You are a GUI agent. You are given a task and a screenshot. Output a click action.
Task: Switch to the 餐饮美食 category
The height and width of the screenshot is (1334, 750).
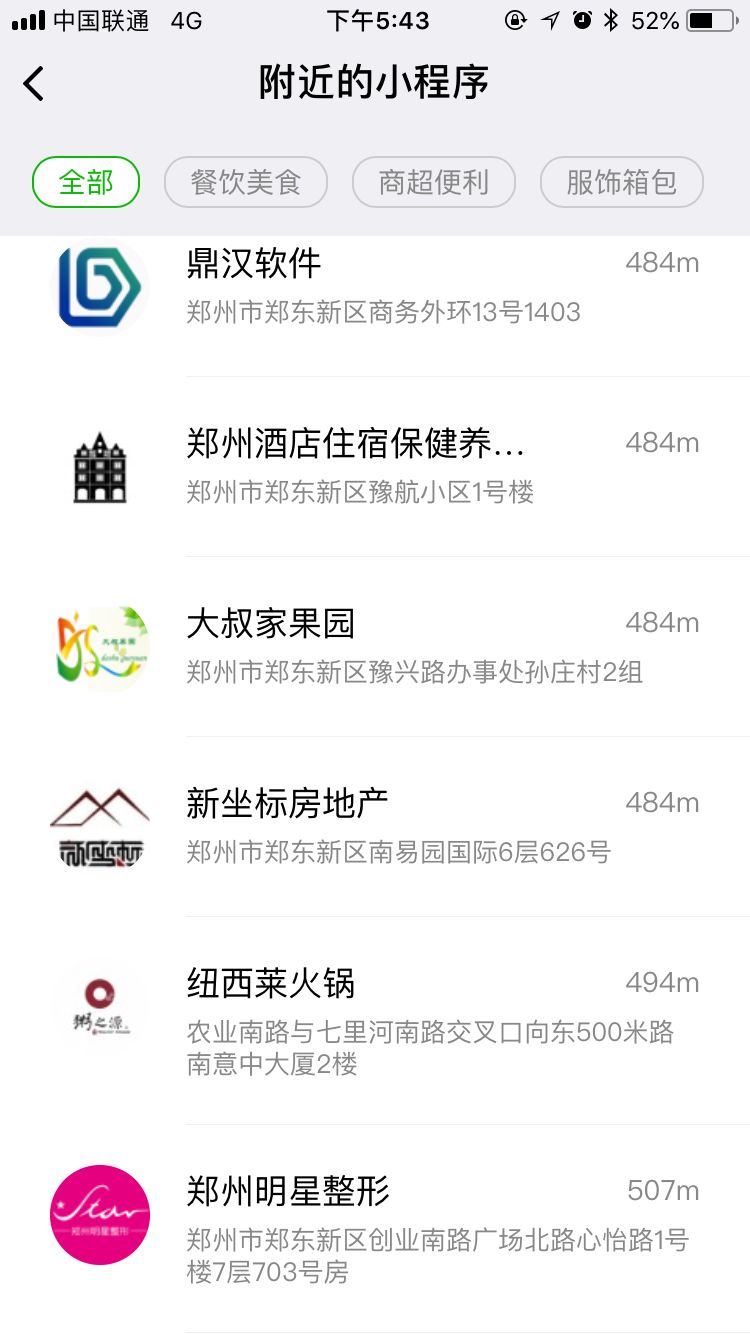click(x=246, y=182)
